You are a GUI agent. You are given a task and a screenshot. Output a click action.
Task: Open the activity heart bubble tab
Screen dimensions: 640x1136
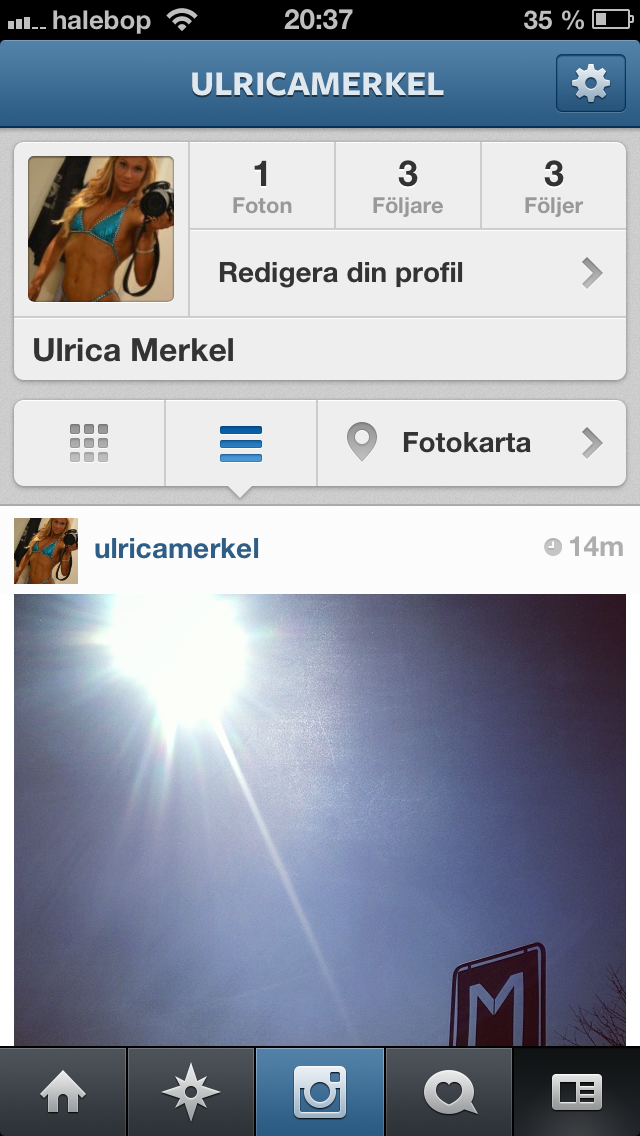[449, 1092]
